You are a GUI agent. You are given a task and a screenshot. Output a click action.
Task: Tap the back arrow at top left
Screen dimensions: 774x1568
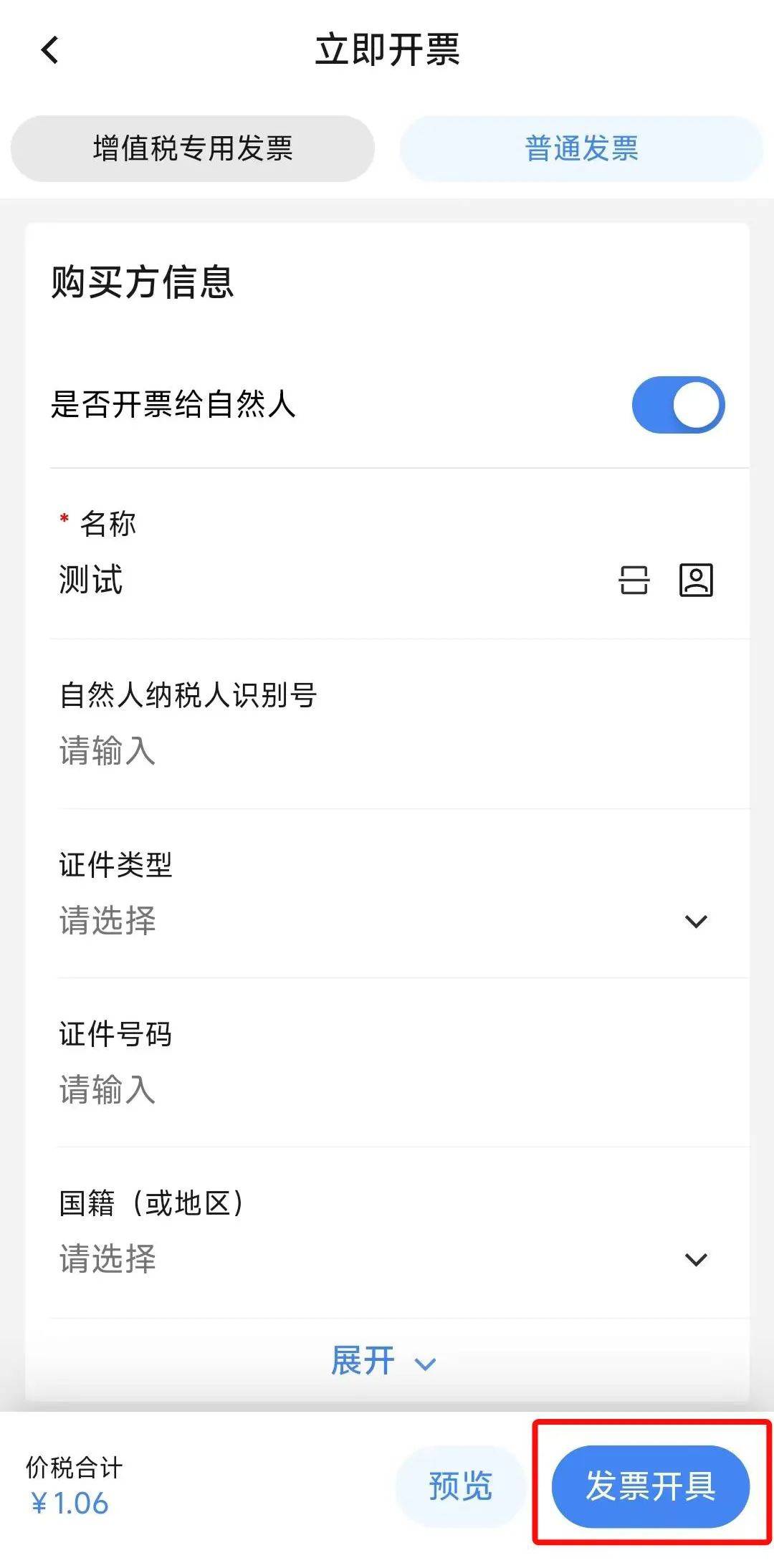tap(48, 50)
